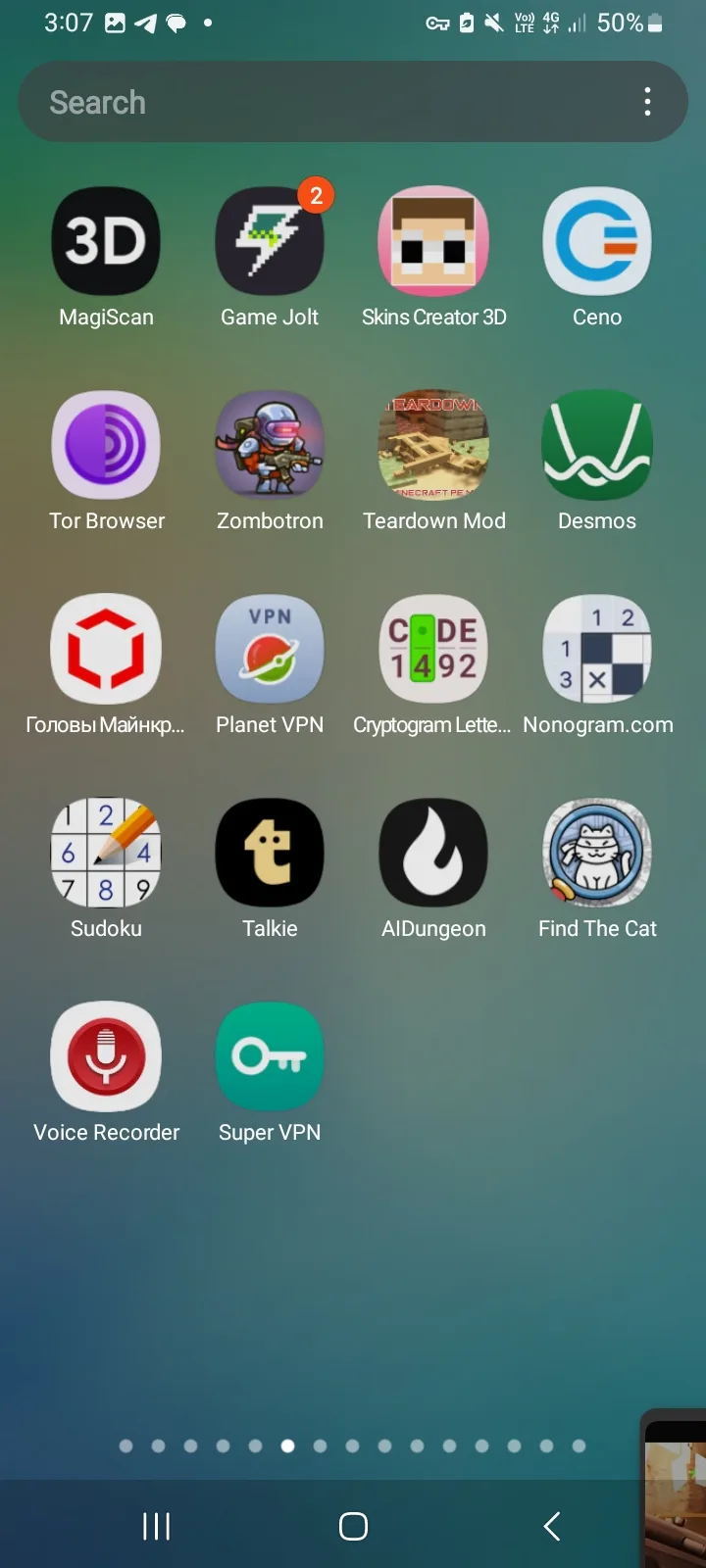Open AIDungeon
Image resolution: width=706 pixels, height=1568 pixels.
433,854
